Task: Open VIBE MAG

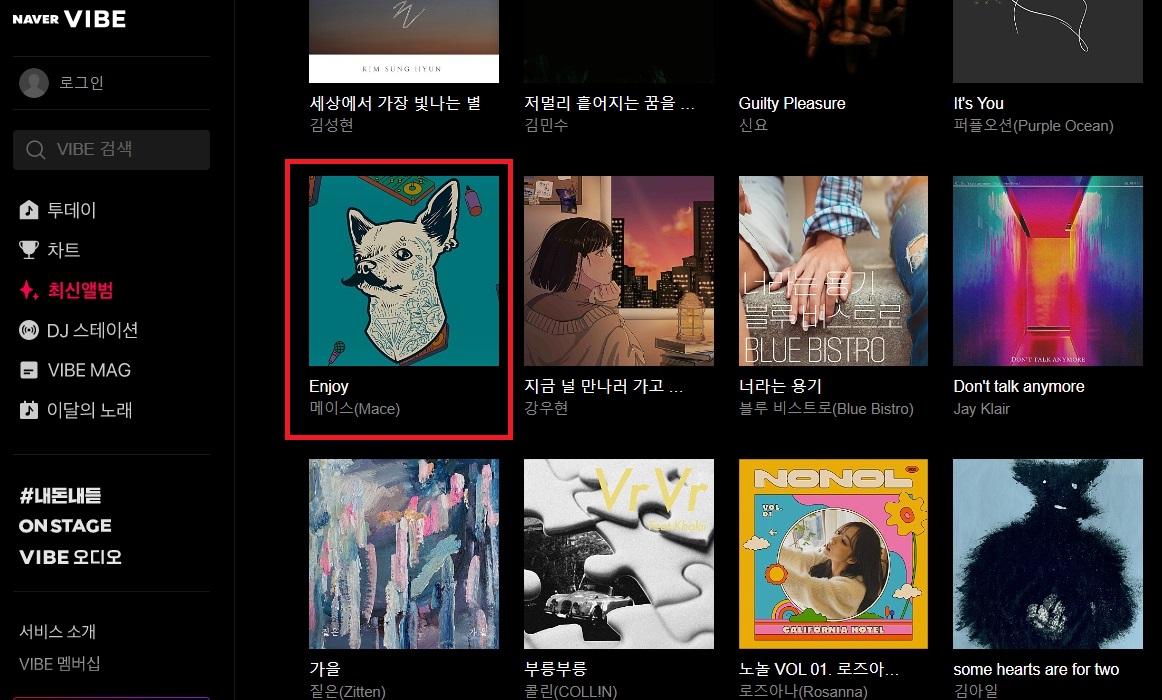Action: (x=89, y=370)
